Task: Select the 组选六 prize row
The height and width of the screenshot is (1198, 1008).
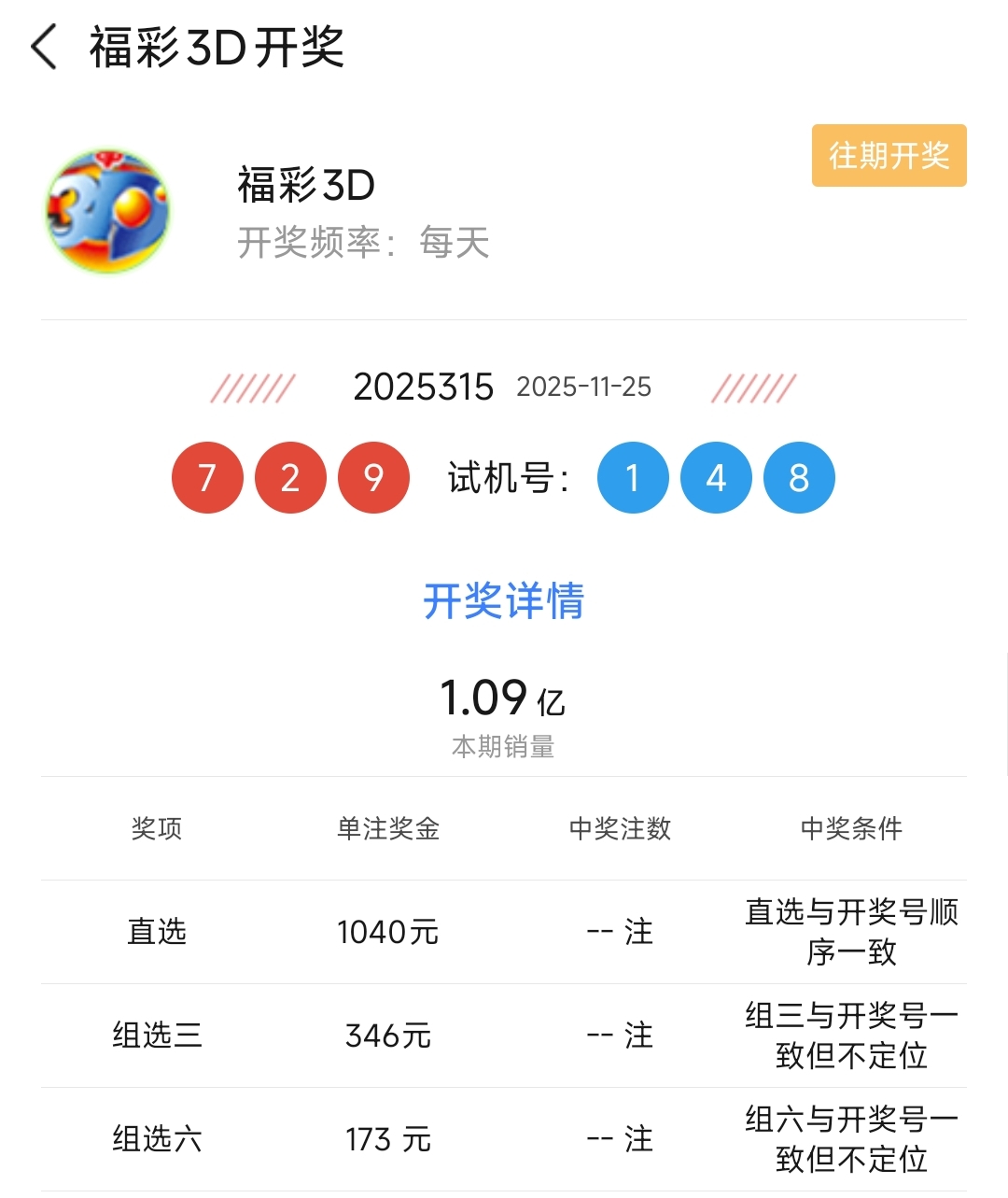Action: point(157,1139)
